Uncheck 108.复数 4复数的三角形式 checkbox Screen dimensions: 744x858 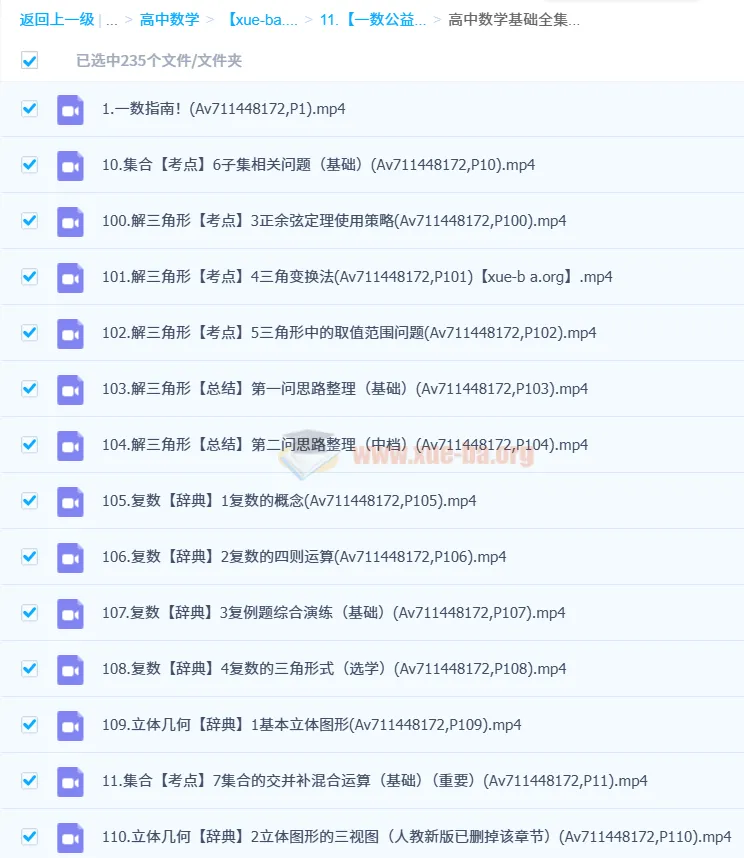30,669
